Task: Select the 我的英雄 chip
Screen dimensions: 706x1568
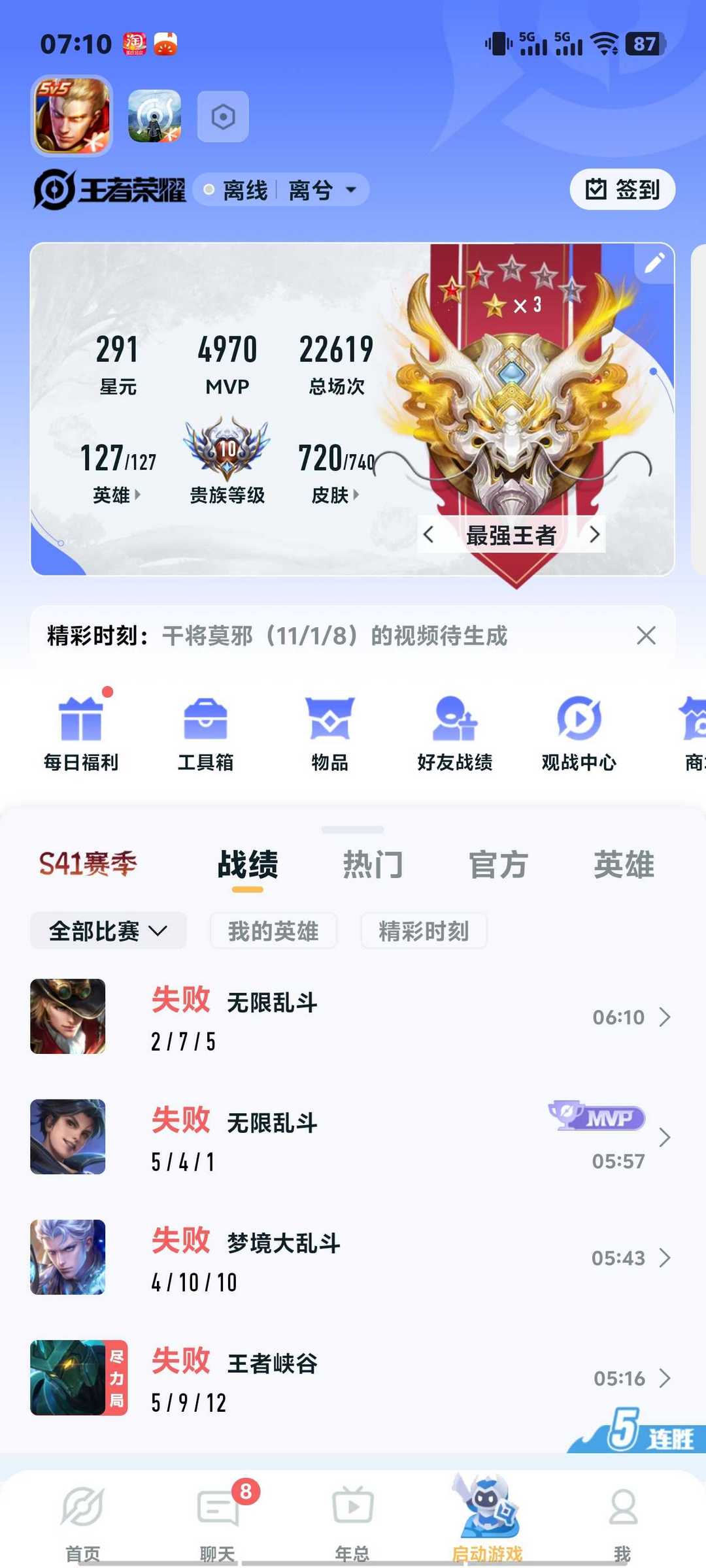Action: (273, 930)
